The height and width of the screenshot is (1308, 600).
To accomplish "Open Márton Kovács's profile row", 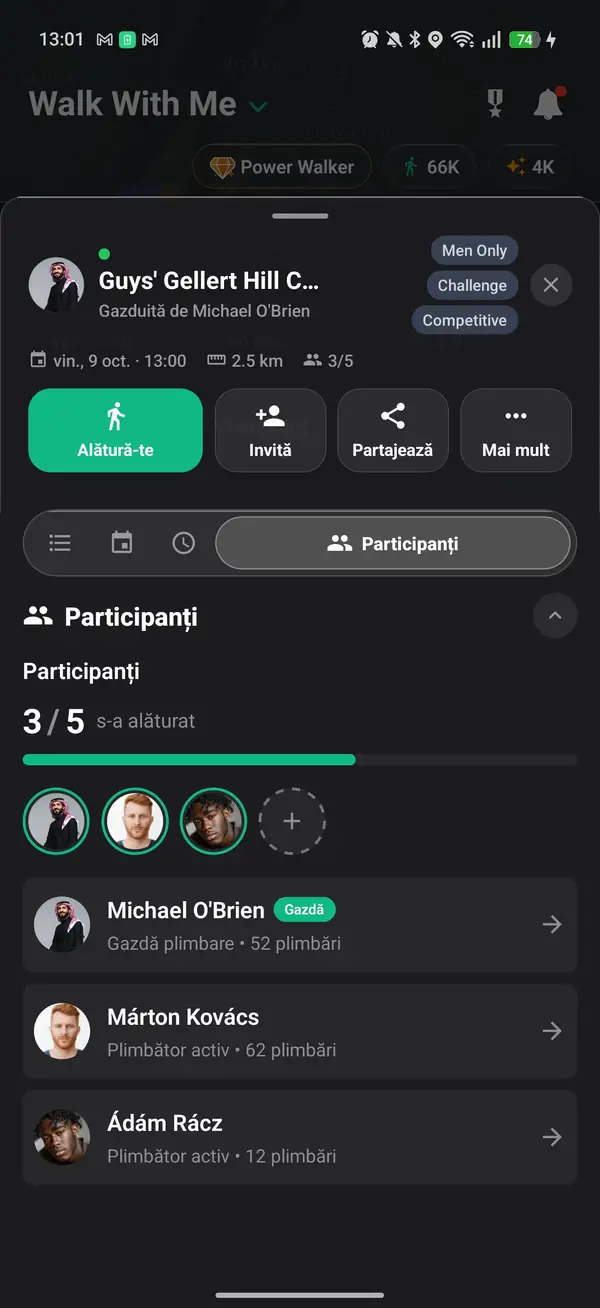I will [x=300, y=1031].
